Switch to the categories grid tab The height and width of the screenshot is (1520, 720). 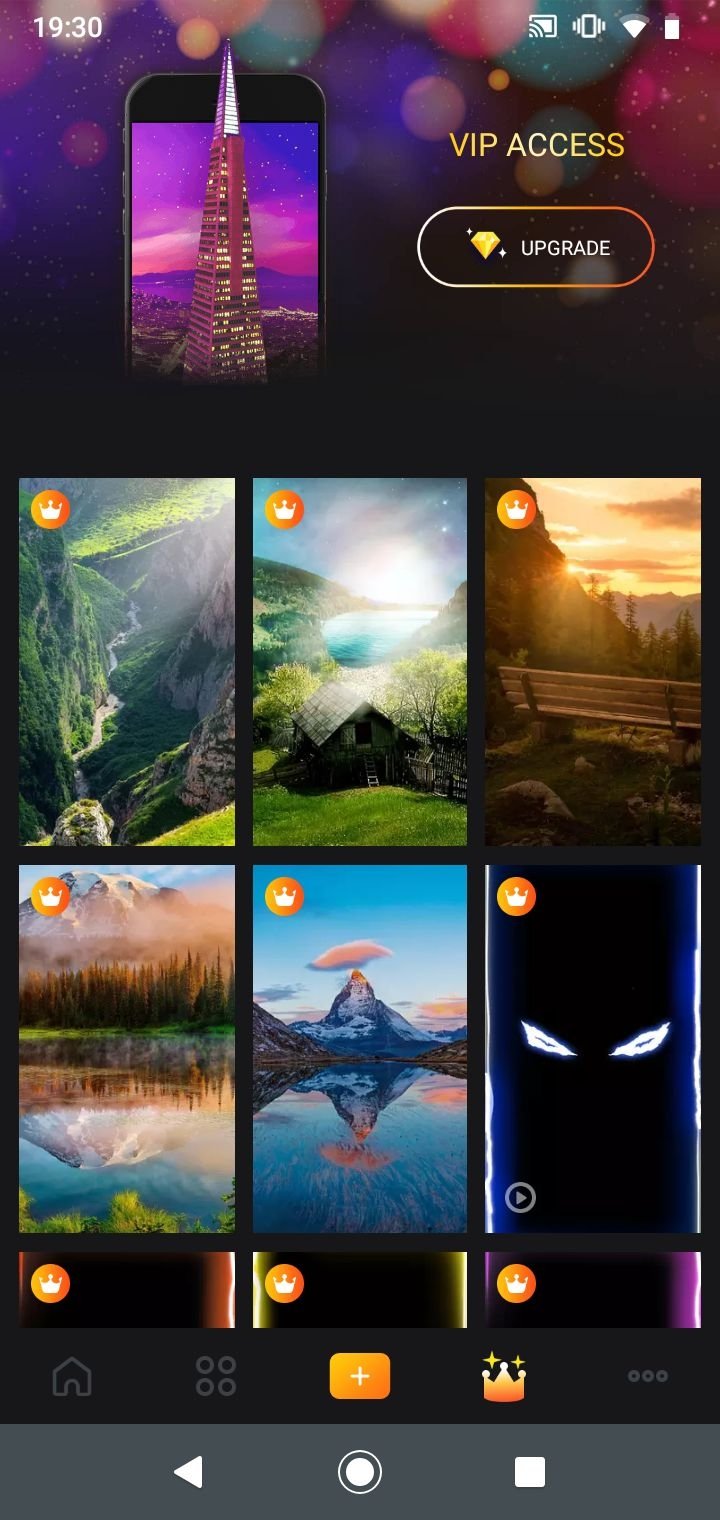point(216,1376)
